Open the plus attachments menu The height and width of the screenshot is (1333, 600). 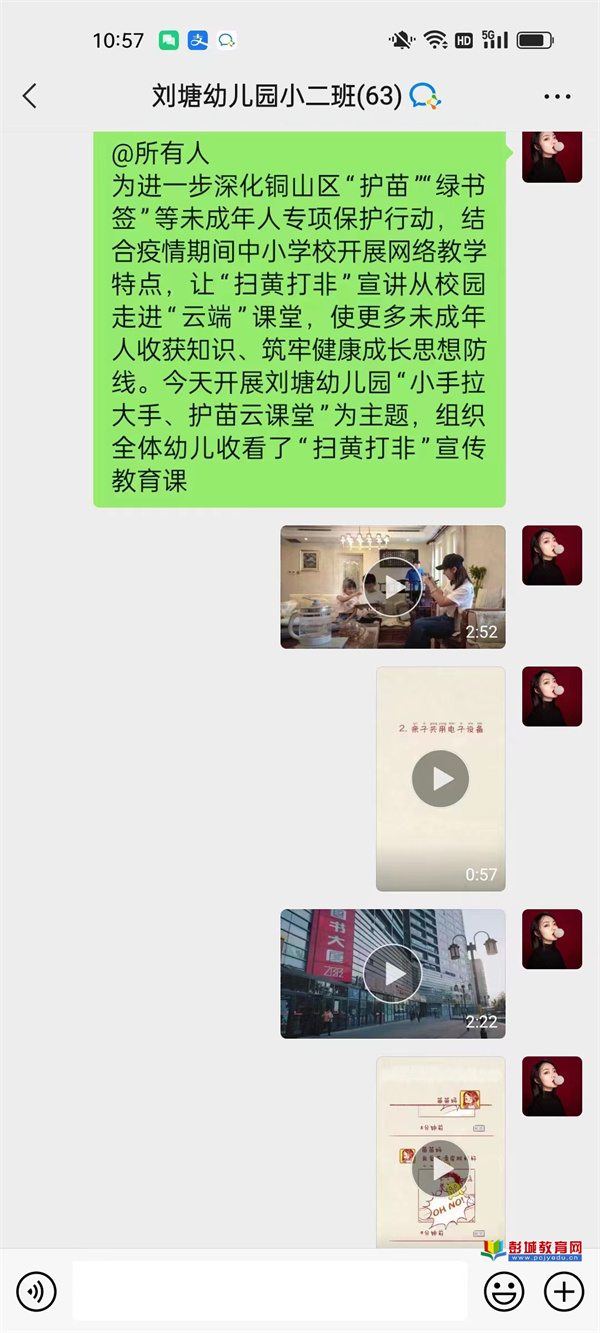[563, 1292]
